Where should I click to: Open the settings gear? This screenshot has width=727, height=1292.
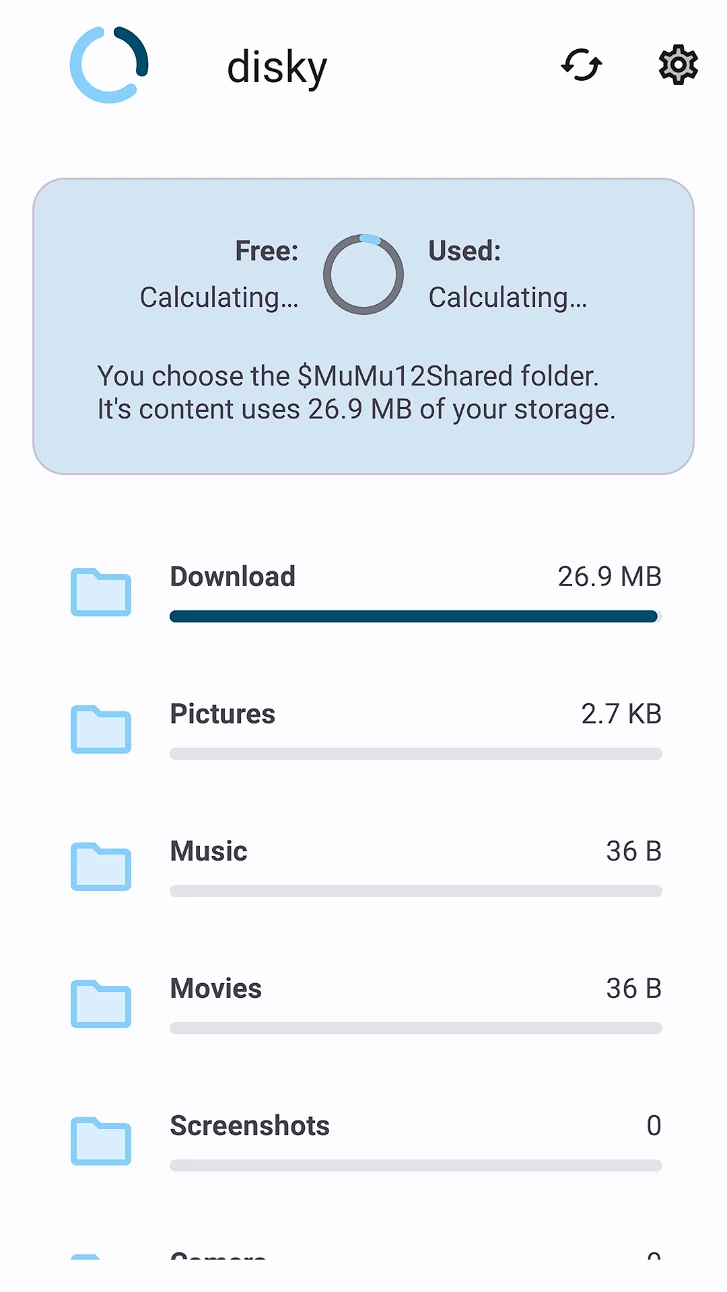pos(677,65)
